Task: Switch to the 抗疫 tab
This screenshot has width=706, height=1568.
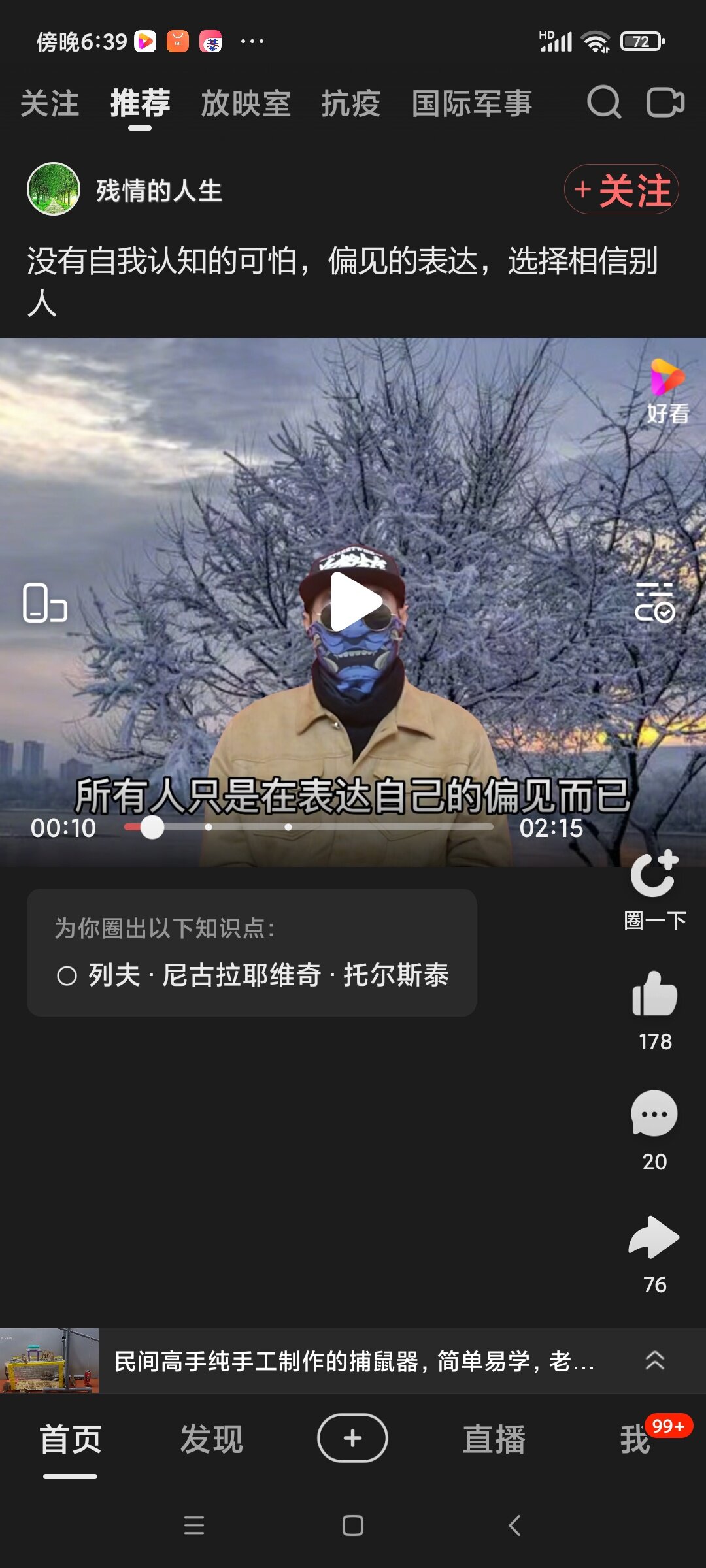Action: pyautogui.click(x=350, y=103)
